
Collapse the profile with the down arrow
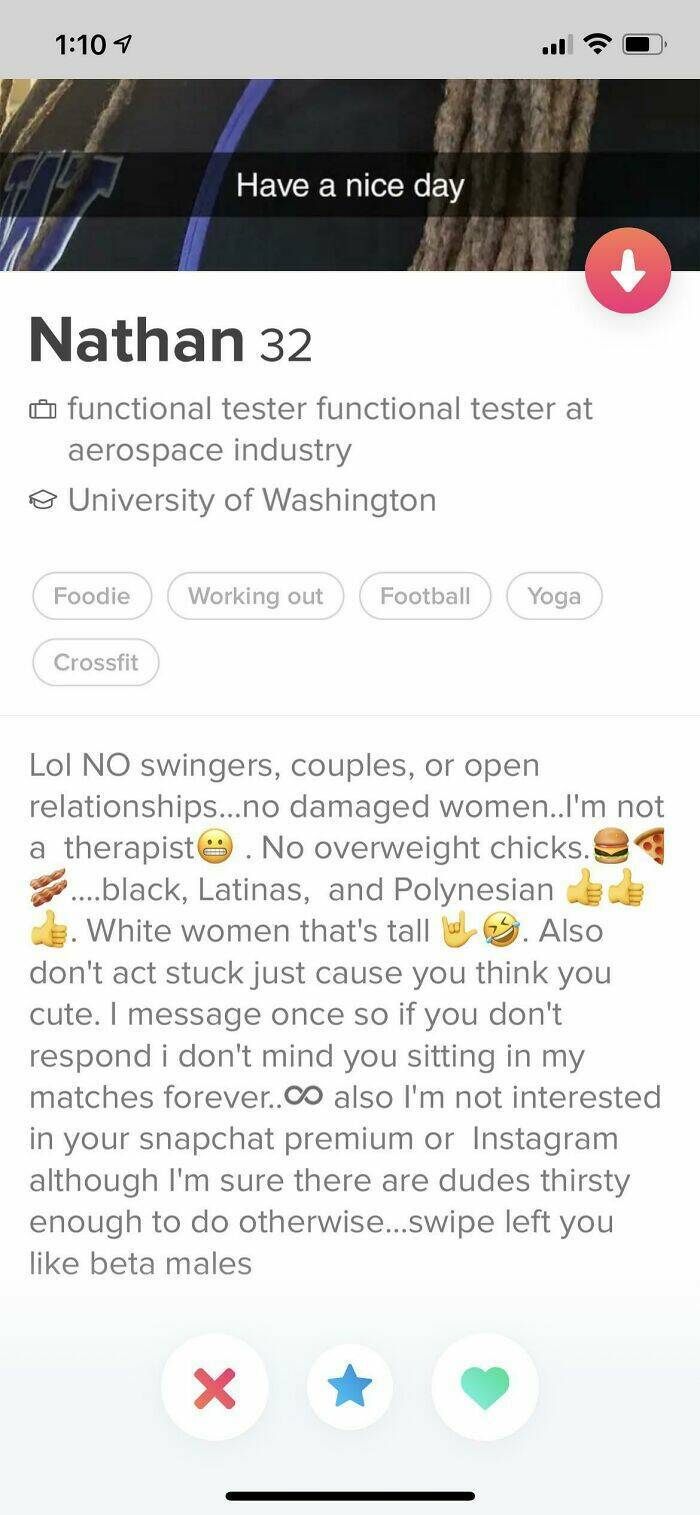click(x=627, y=270)
